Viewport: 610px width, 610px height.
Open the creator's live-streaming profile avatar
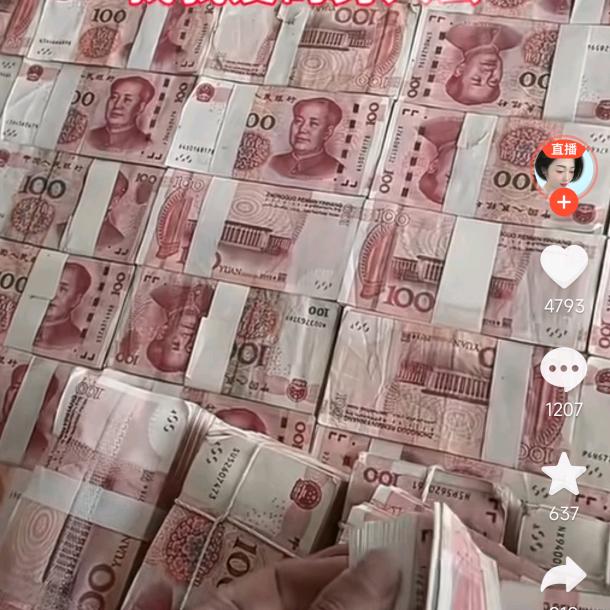point(563,168)
